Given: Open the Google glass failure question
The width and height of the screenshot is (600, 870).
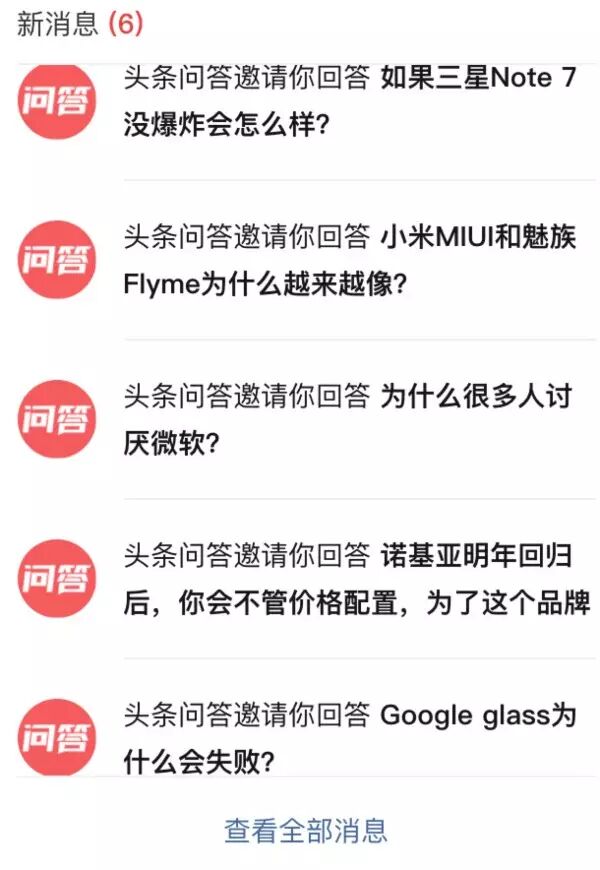Looking at the screenshot, I should [350, 738].
